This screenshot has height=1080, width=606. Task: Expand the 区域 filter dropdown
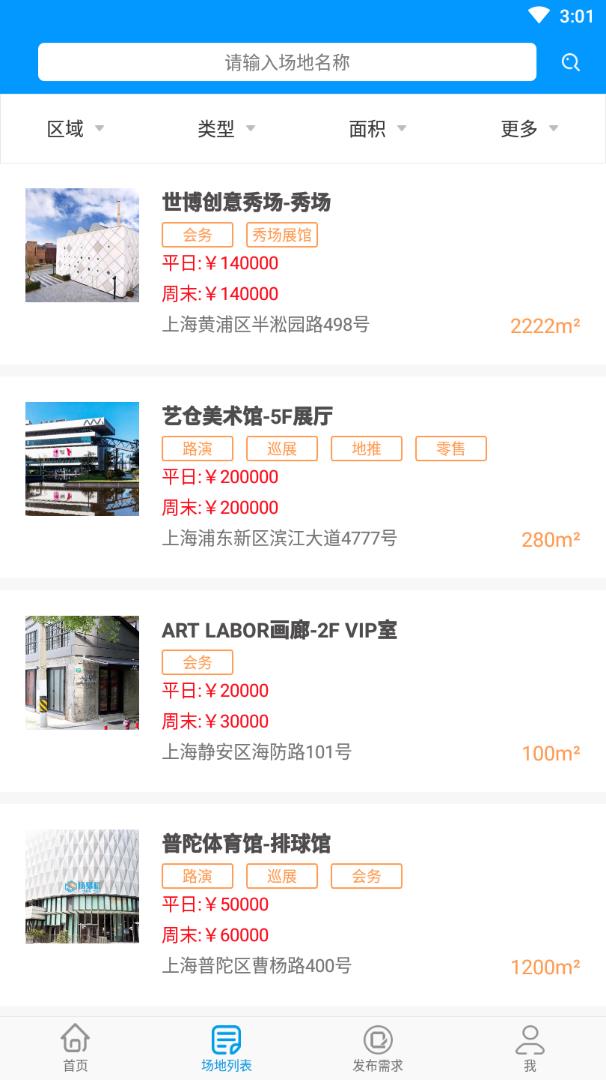click(x=75, y=128)
